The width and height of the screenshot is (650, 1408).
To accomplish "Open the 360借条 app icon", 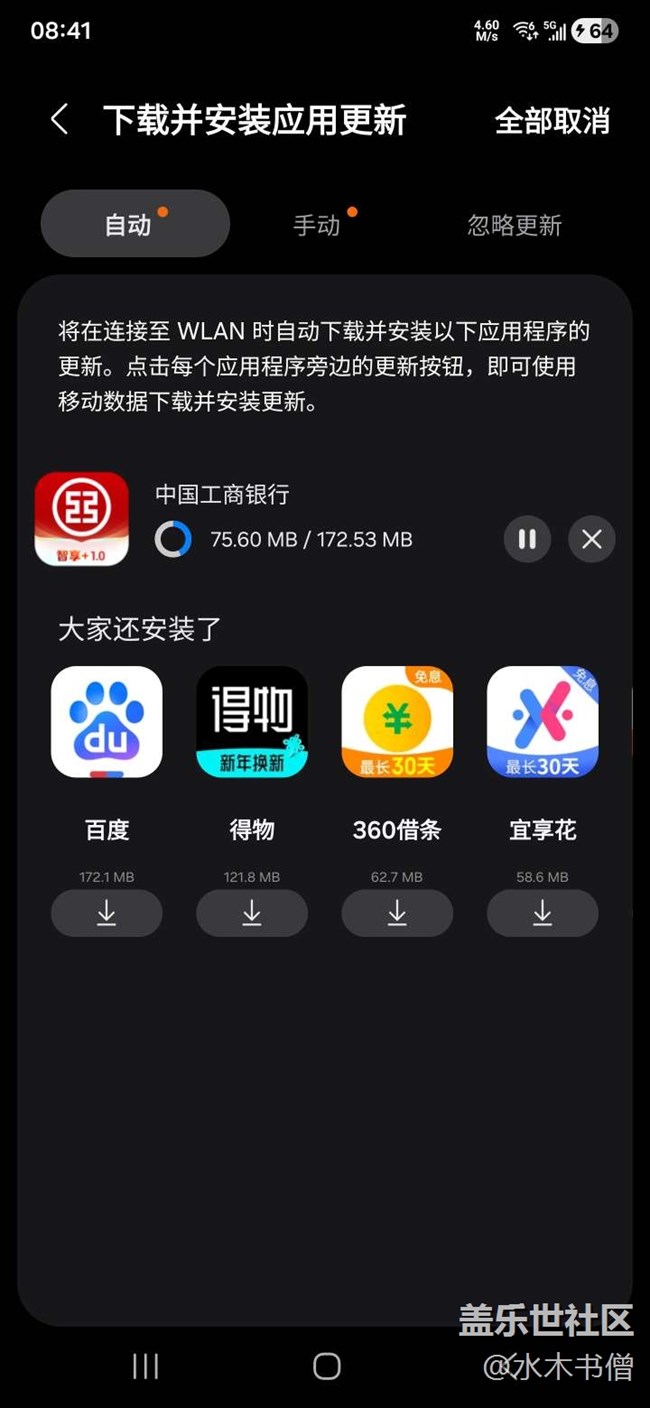I will [397, 722].
